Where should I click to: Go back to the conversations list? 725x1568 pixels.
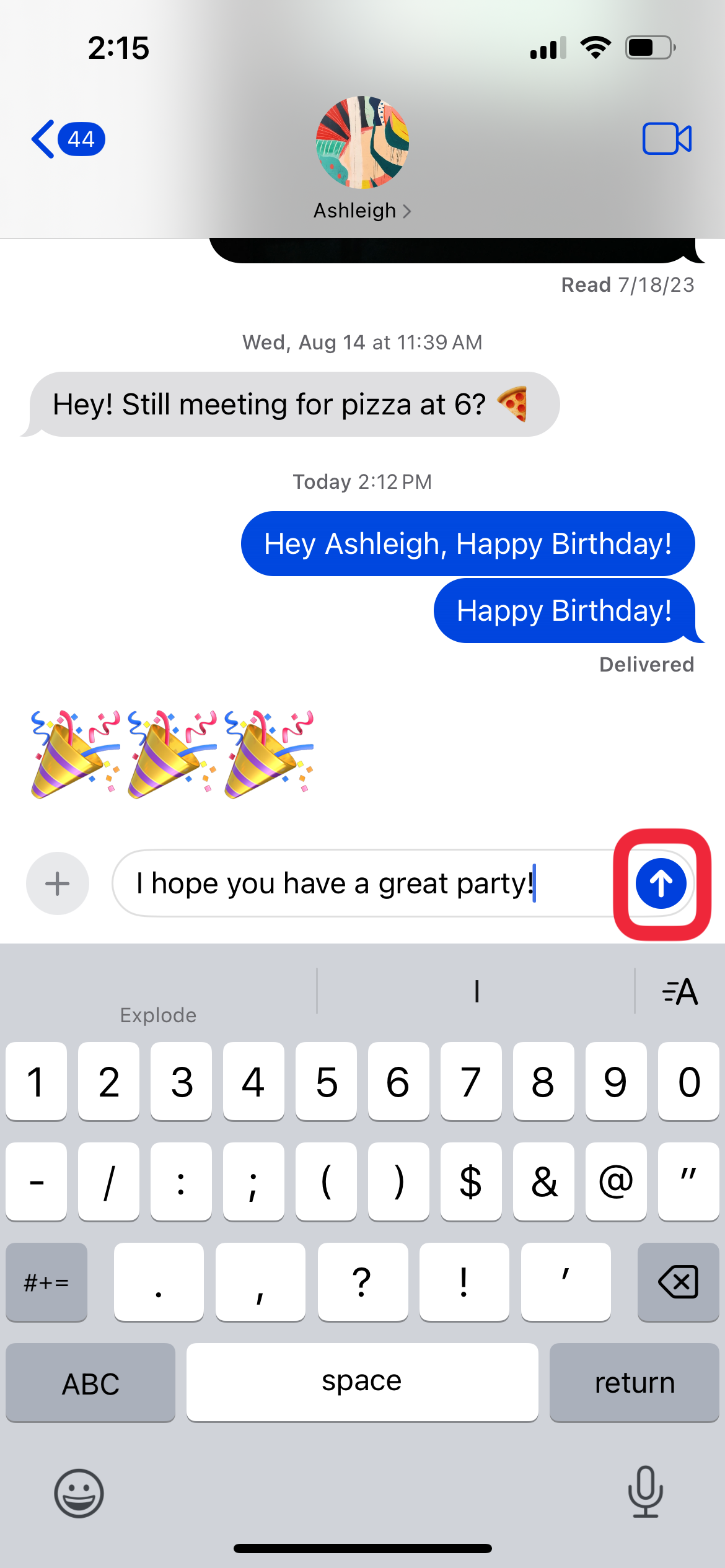pyautogui.click(x=67, y=139)
